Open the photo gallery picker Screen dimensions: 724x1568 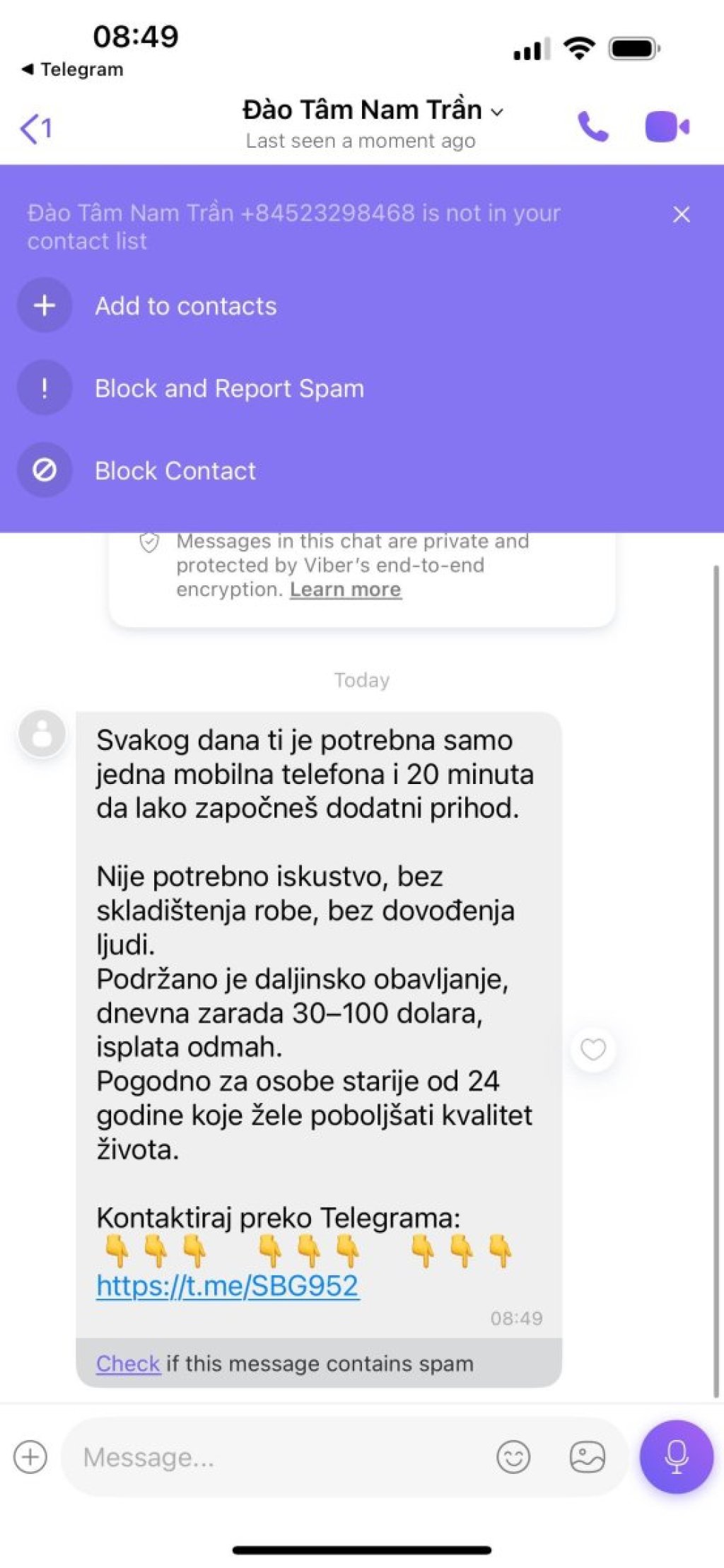587,1457
